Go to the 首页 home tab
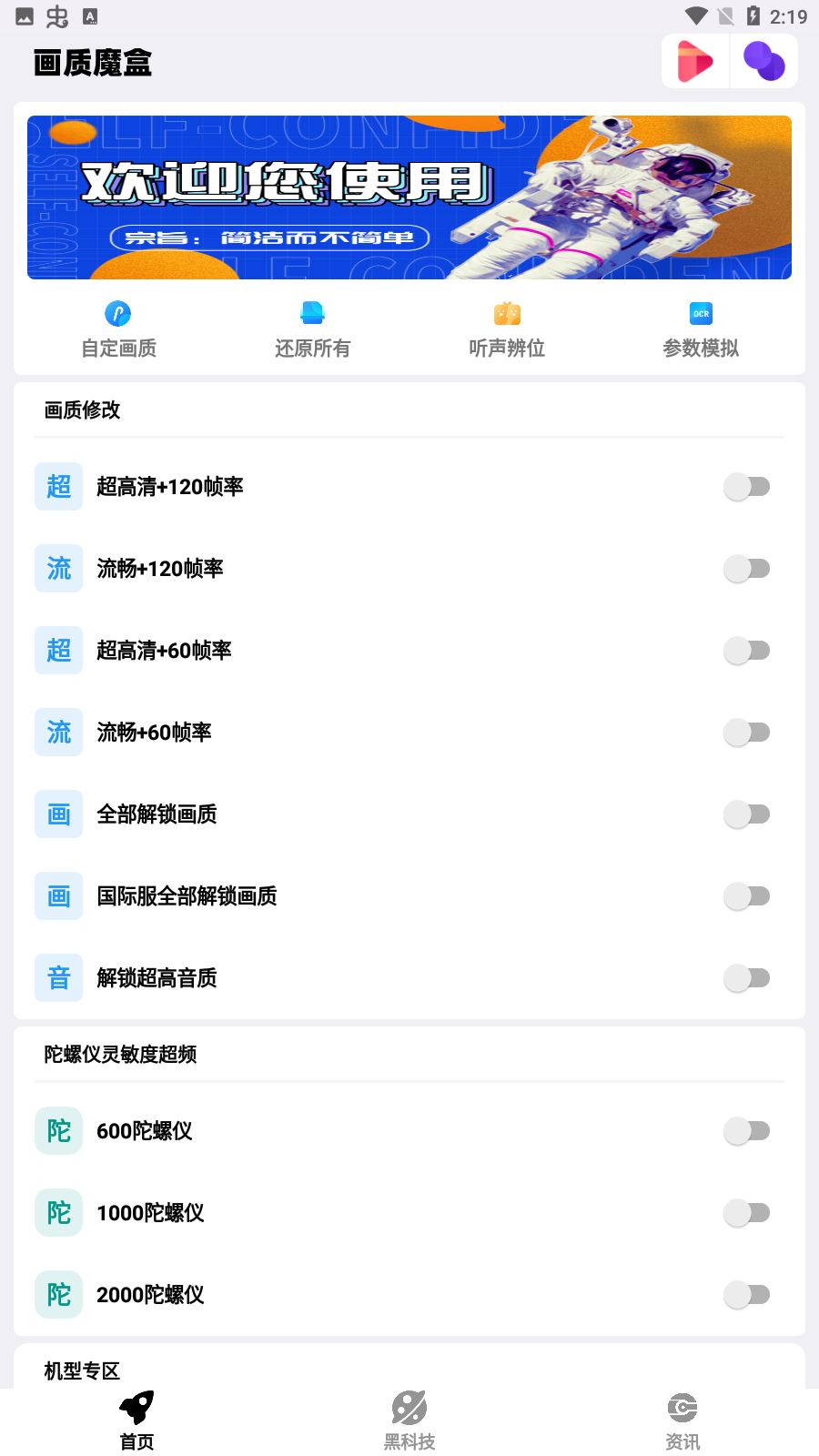 click(x=136, y=1420)
